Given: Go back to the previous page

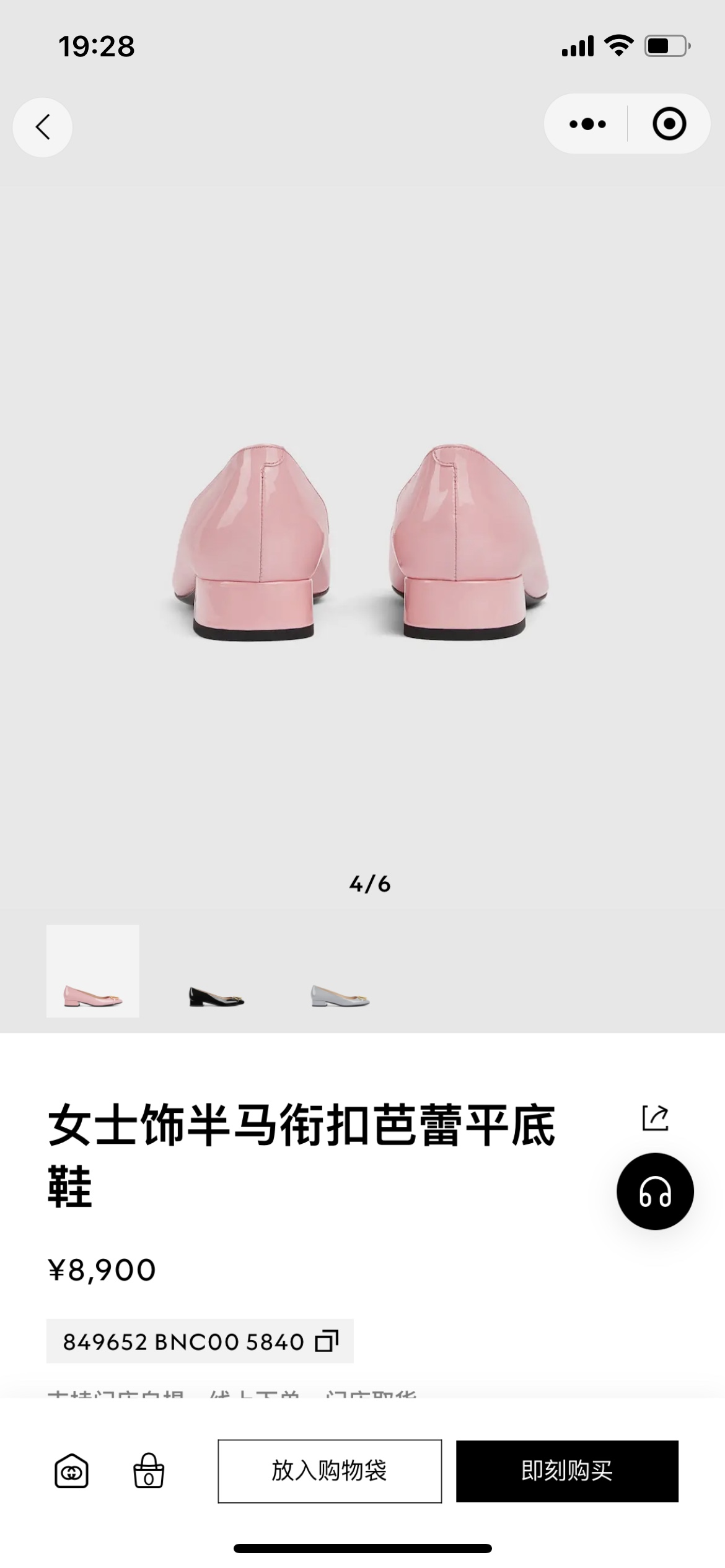Looking at the screenshot, I should pos(42,128).
